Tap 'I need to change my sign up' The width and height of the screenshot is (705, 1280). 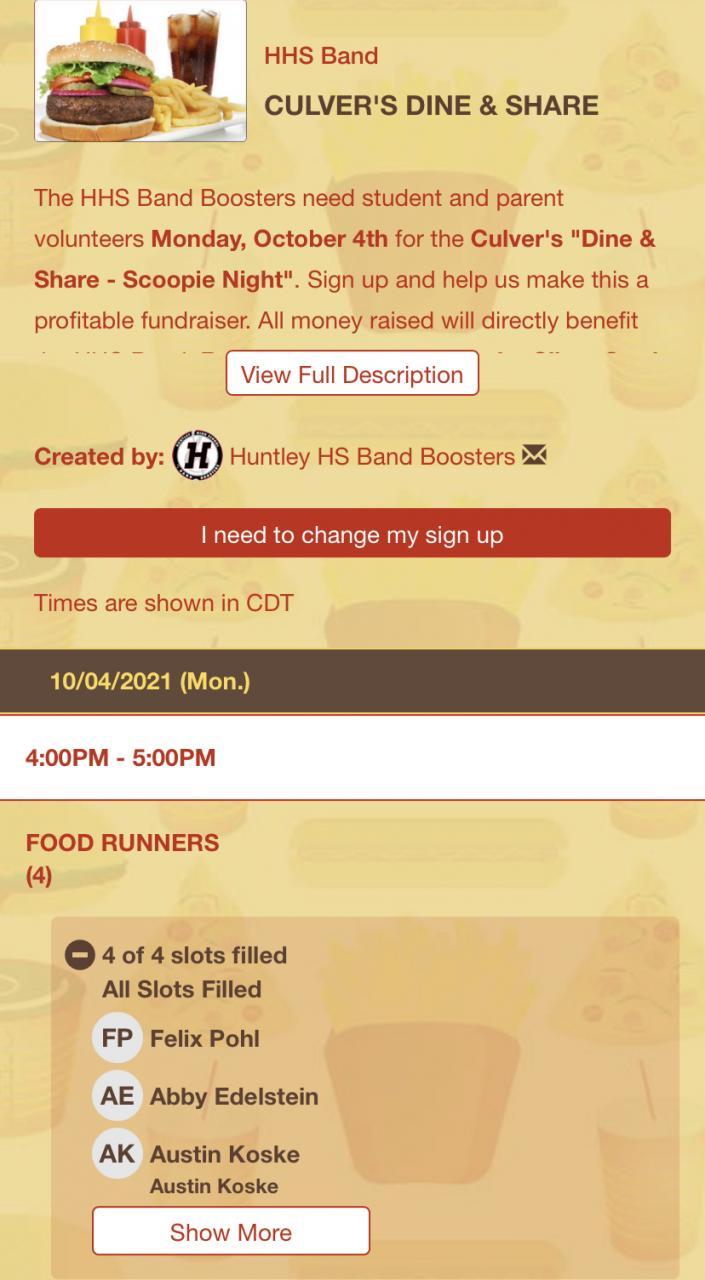(352, 534)
